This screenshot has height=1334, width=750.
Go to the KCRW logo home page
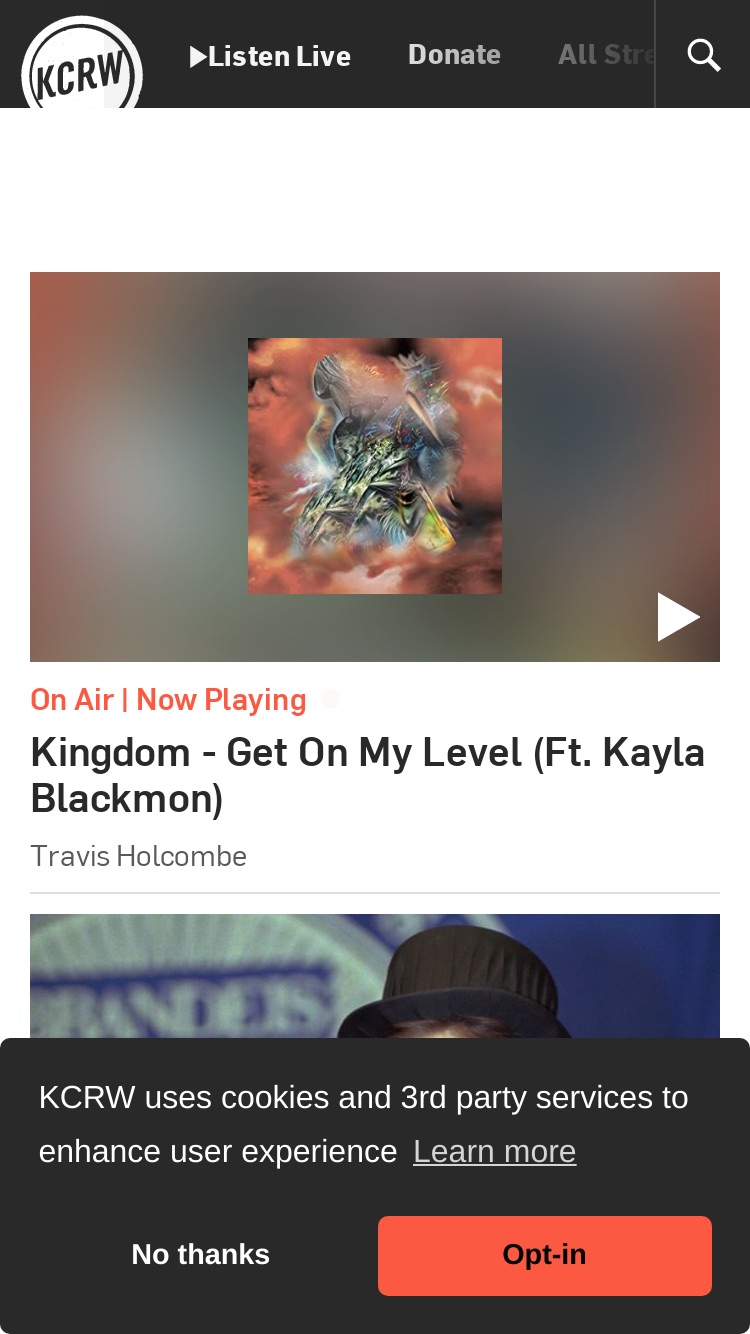tap(82, 63)
